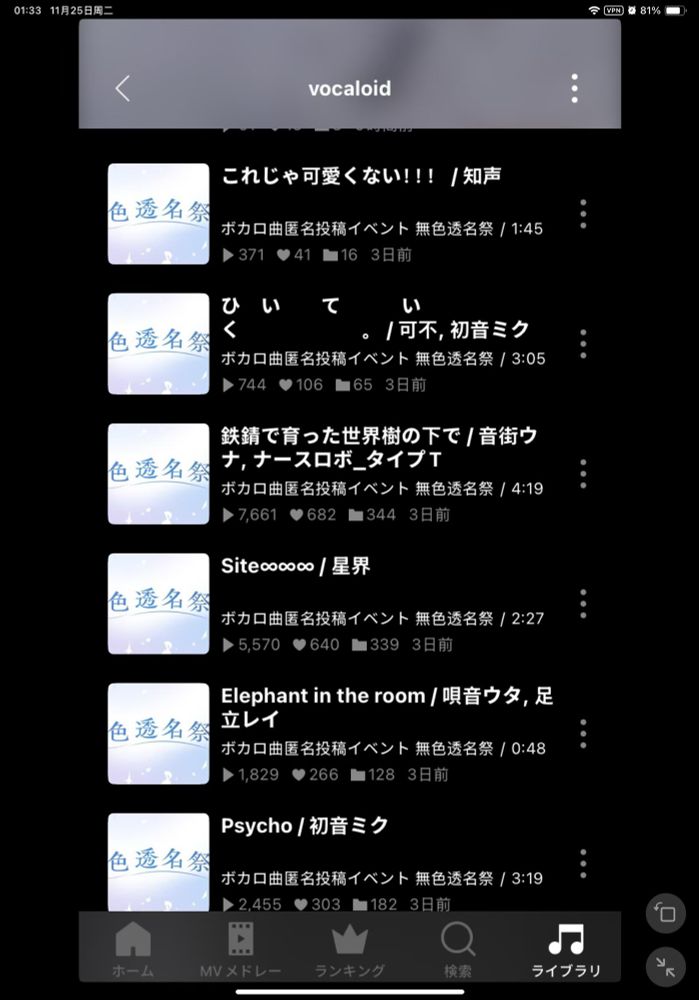Viewport: 699px width, 1000px height.
Task: Switch to the ホーム tab
Action: coord(133,950)
